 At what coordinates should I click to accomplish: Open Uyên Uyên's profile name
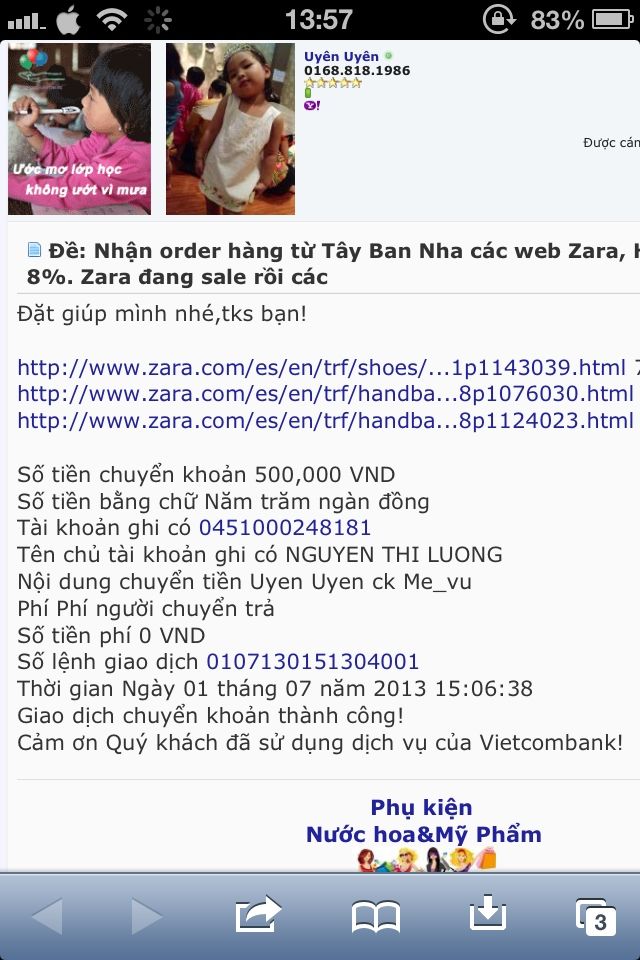tap(341, 57)
